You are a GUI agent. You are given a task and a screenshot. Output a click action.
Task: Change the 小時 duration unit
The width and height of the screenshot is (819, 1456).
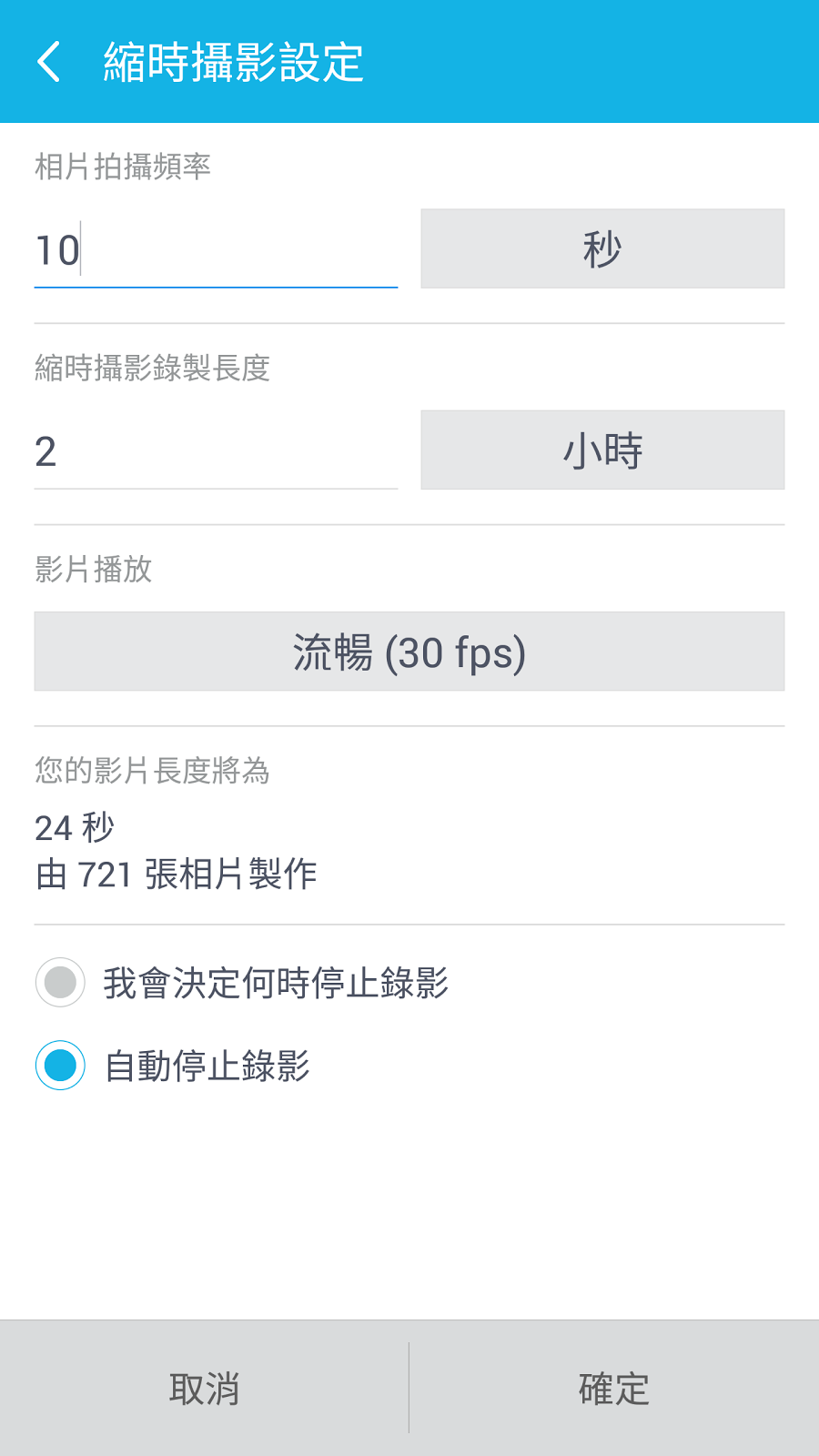[602, 450]
